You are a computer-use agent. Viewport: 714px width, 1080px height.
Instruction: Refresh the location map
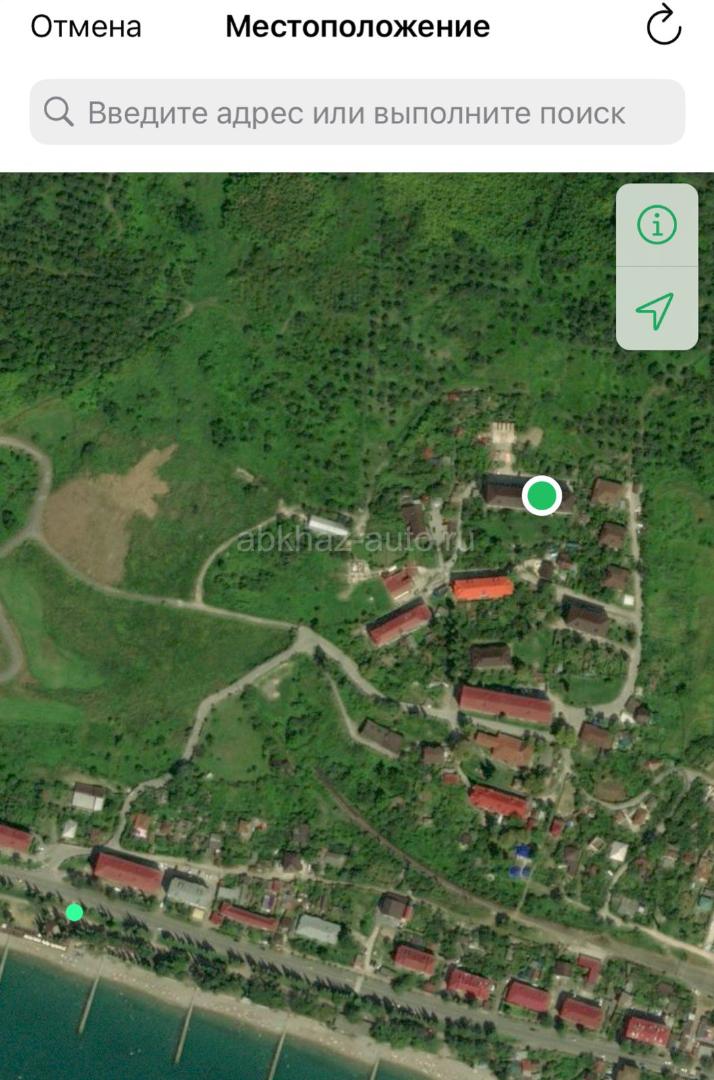tap(664, 27)
